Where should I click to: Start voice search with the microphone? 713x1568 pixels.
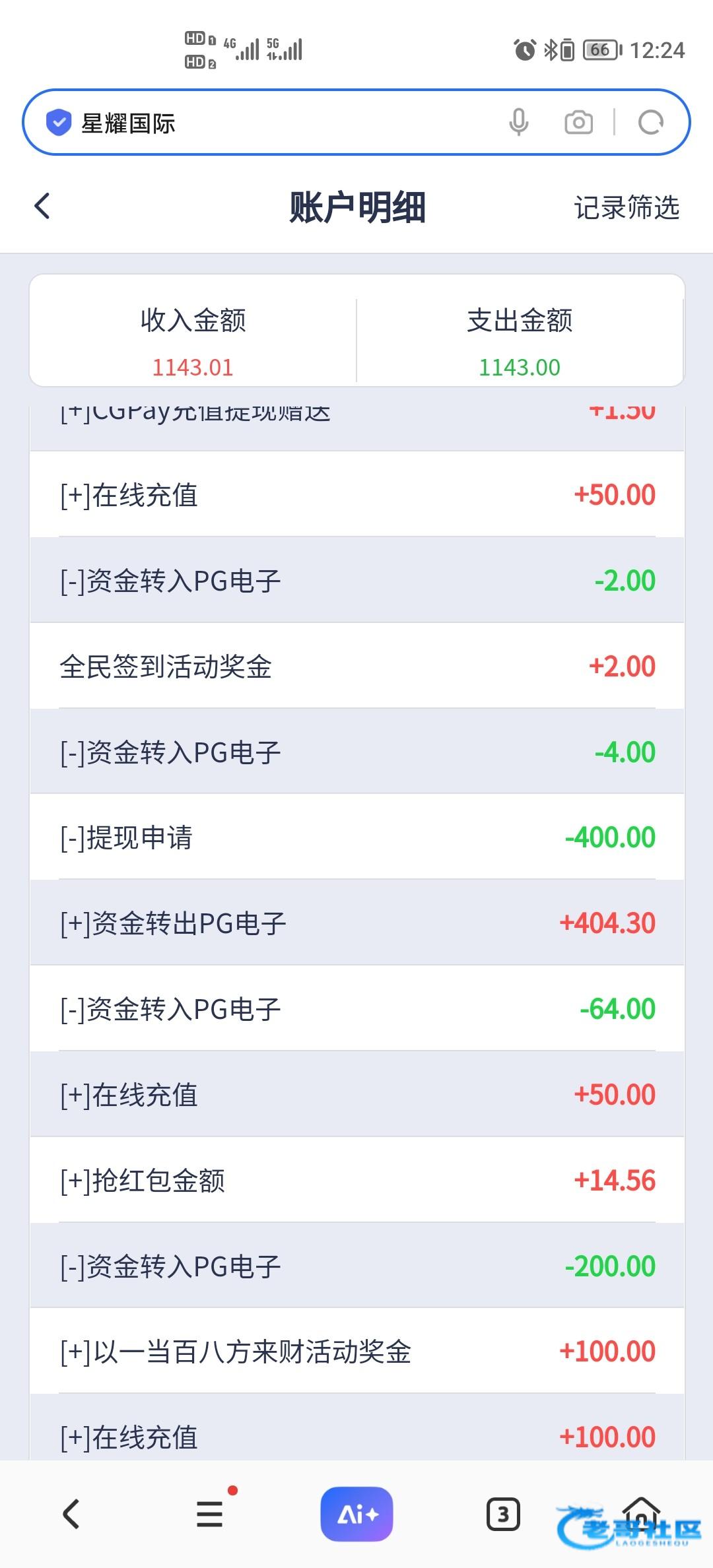519,122
